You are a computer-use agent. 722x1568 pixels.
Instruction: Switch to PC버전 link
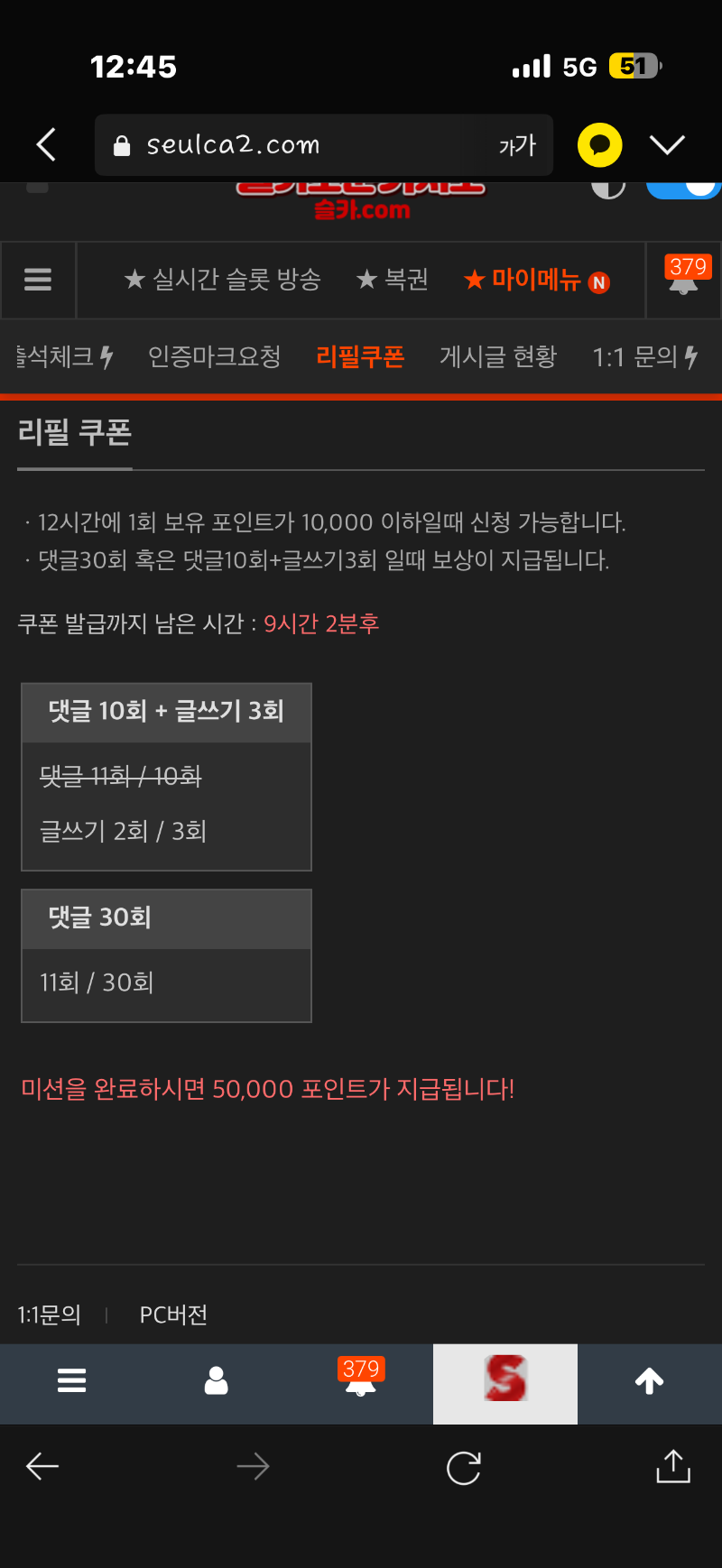click(173, 1314)
